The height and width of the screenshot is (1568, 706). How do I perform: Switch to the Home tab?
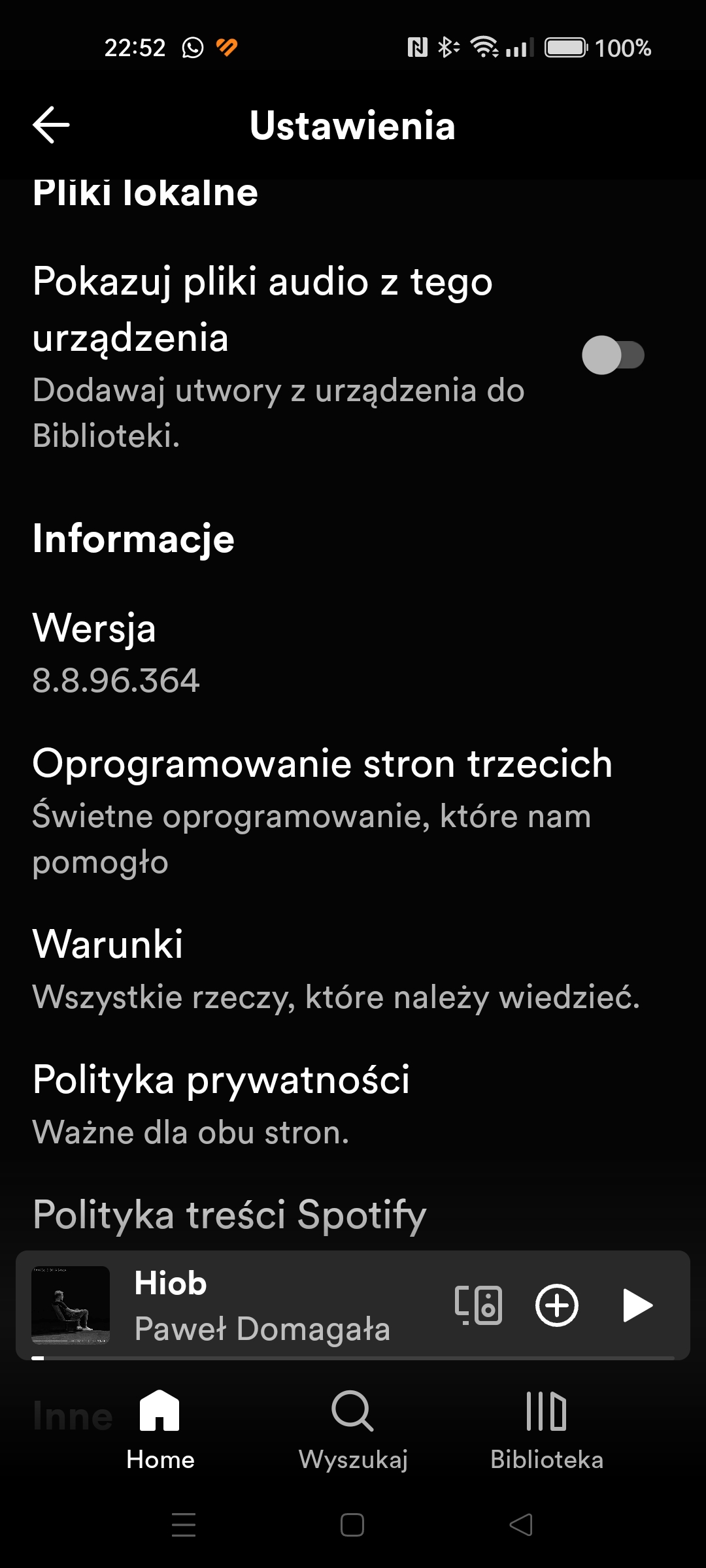click(160, 1431)
